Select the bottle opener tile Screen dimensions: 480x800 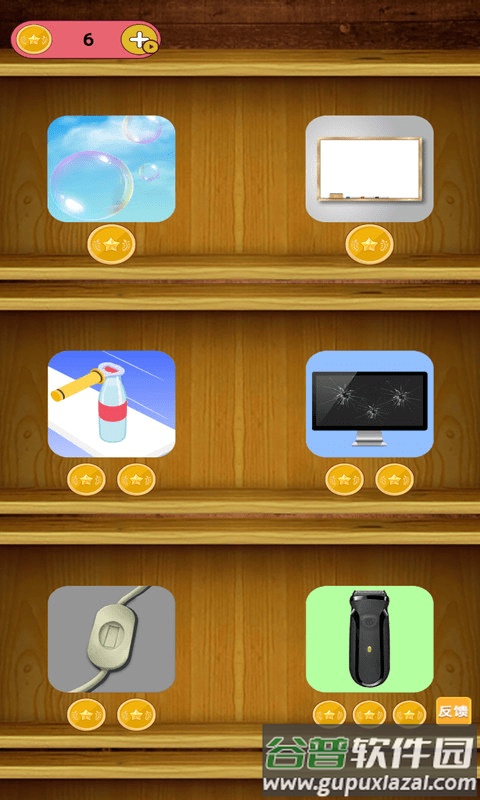(112, 404)
